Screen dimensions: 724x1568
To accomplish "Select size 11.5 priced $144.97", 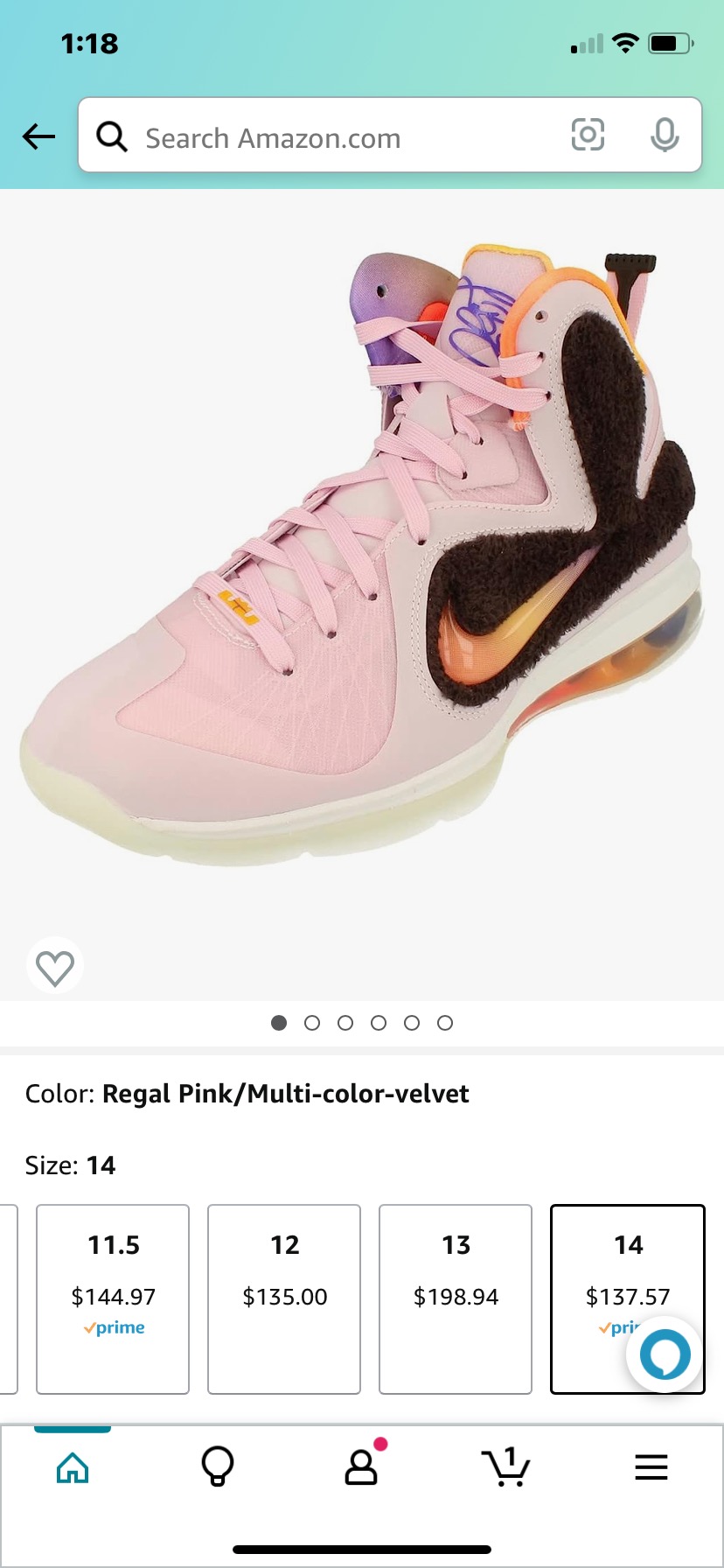I will [113, 1299].
